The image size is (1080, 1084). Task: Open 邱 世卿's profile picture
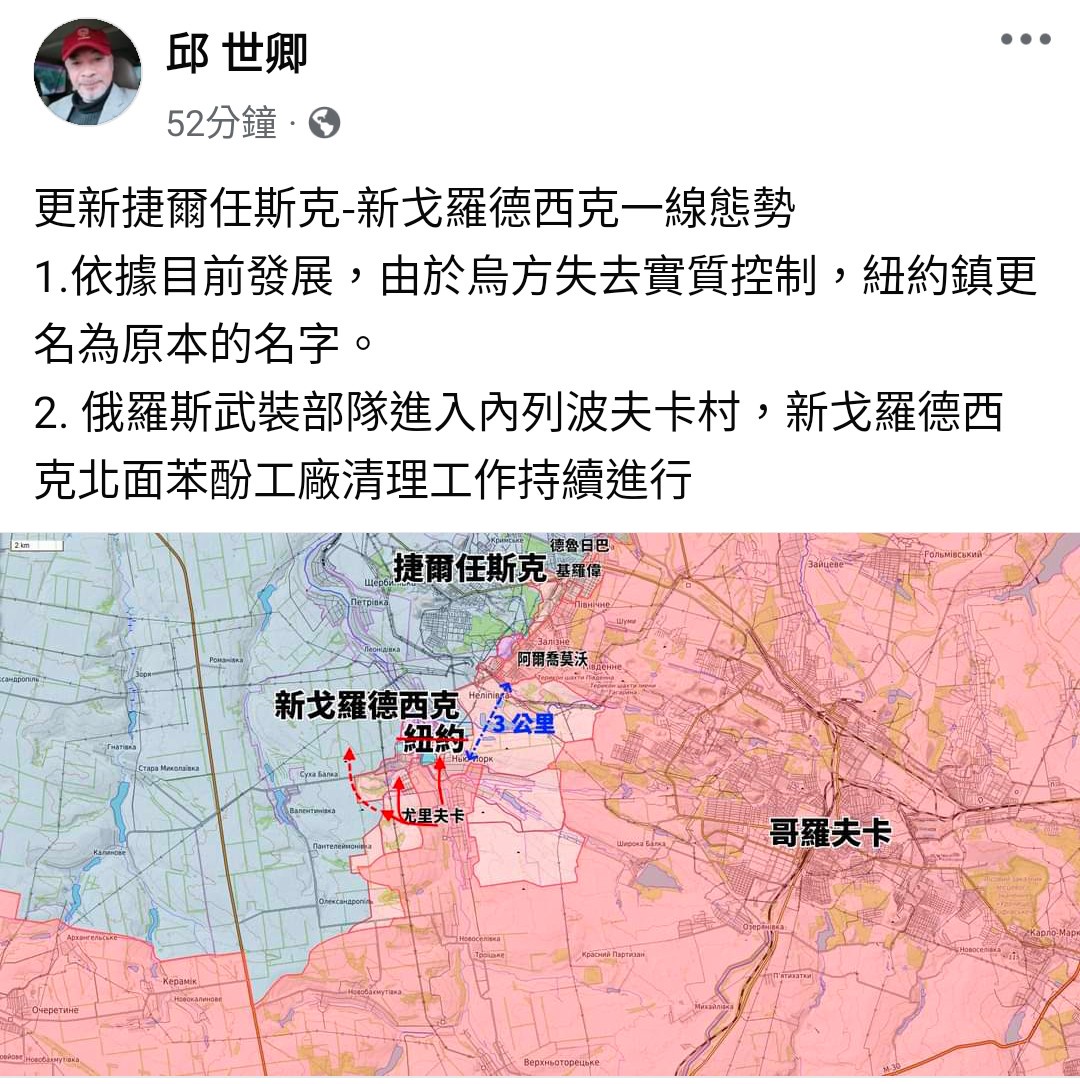[87, 72]
